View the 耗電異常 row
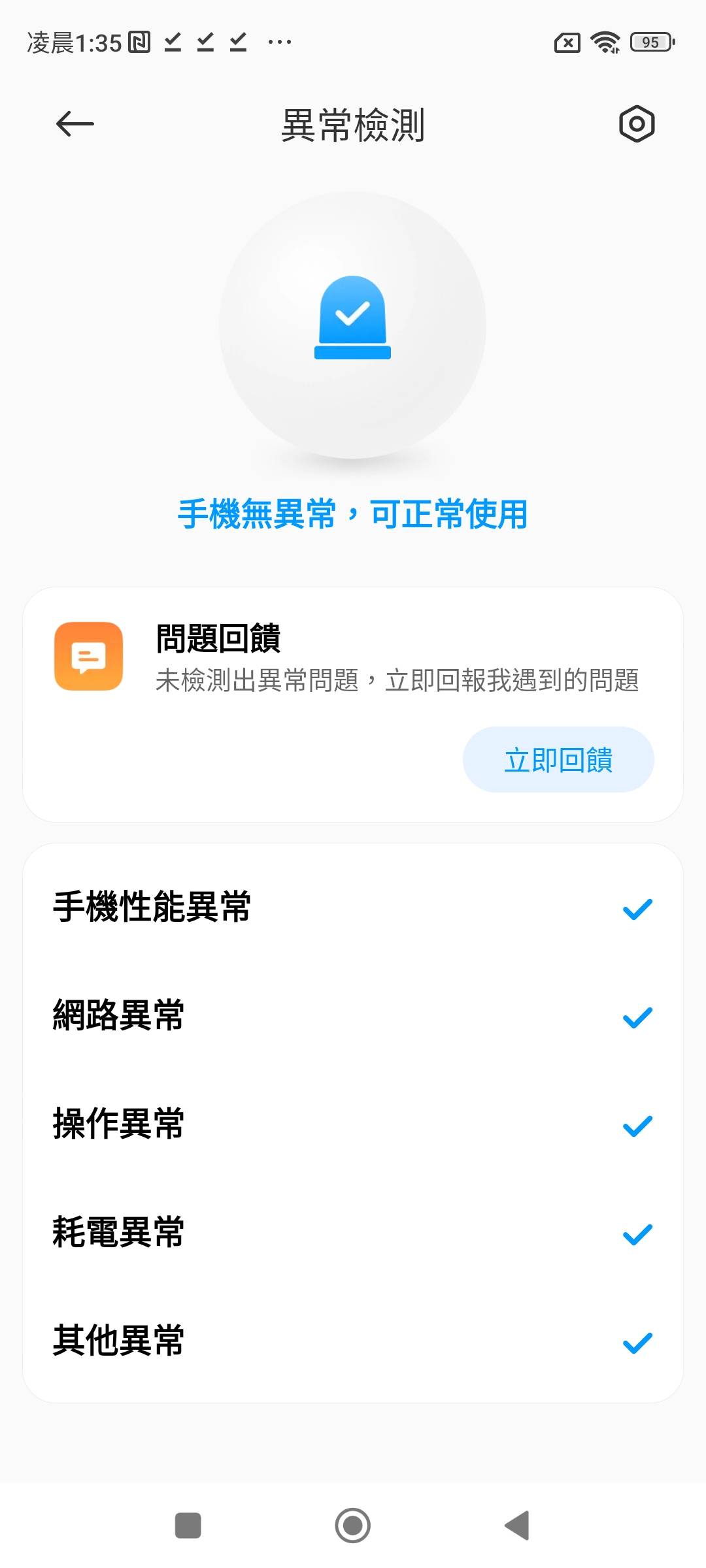The image size is (706, 1568). tap(353, 1233)
